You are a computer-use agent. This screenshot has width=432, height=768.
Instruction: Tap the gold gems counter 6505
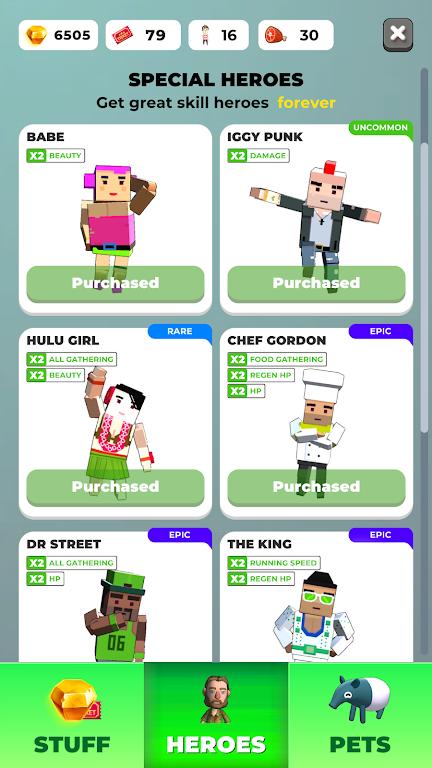point(58,35)
